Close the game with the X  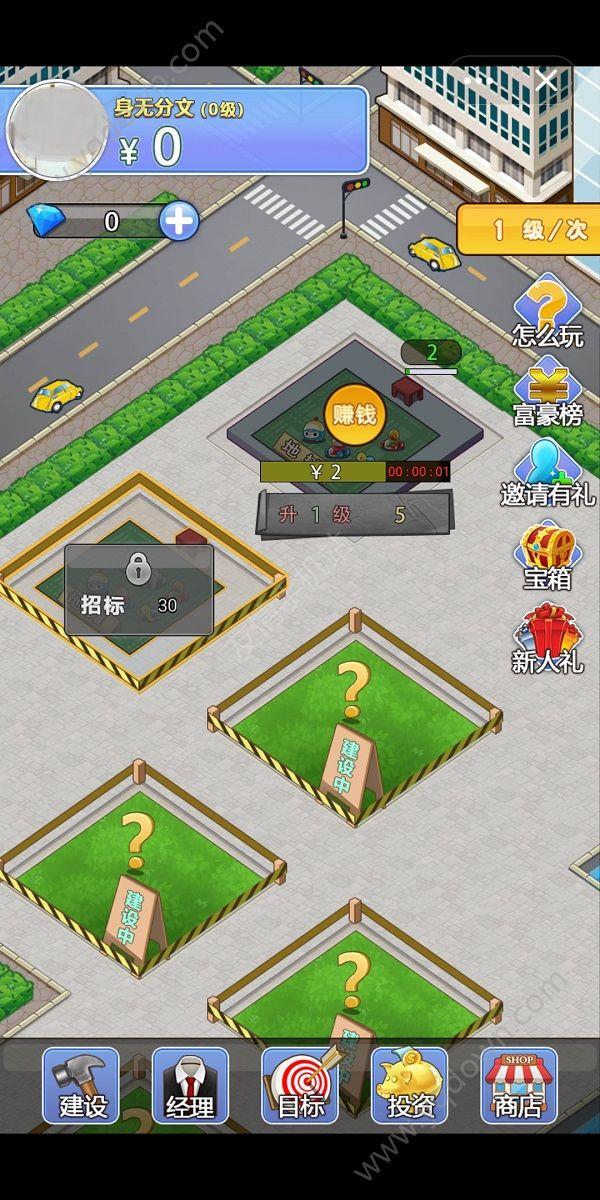point(546,82)
